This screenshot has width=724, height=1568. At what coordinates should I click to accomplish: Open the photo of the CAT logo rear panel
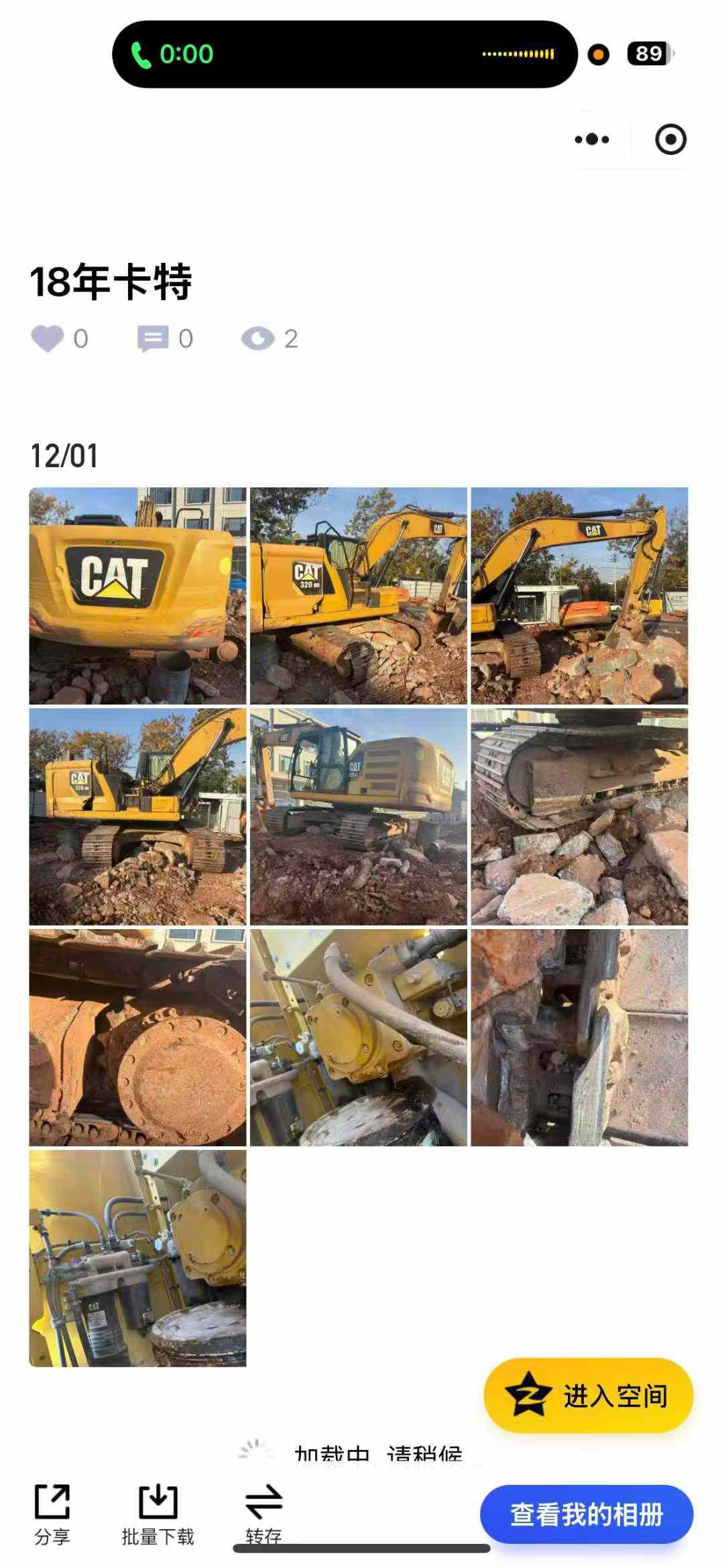(137, 595)
